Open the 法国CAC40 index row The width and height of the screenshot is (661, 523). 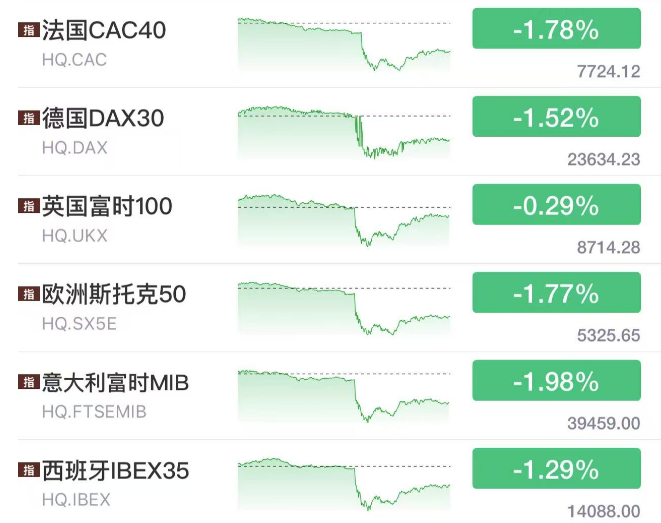[104, 31]
